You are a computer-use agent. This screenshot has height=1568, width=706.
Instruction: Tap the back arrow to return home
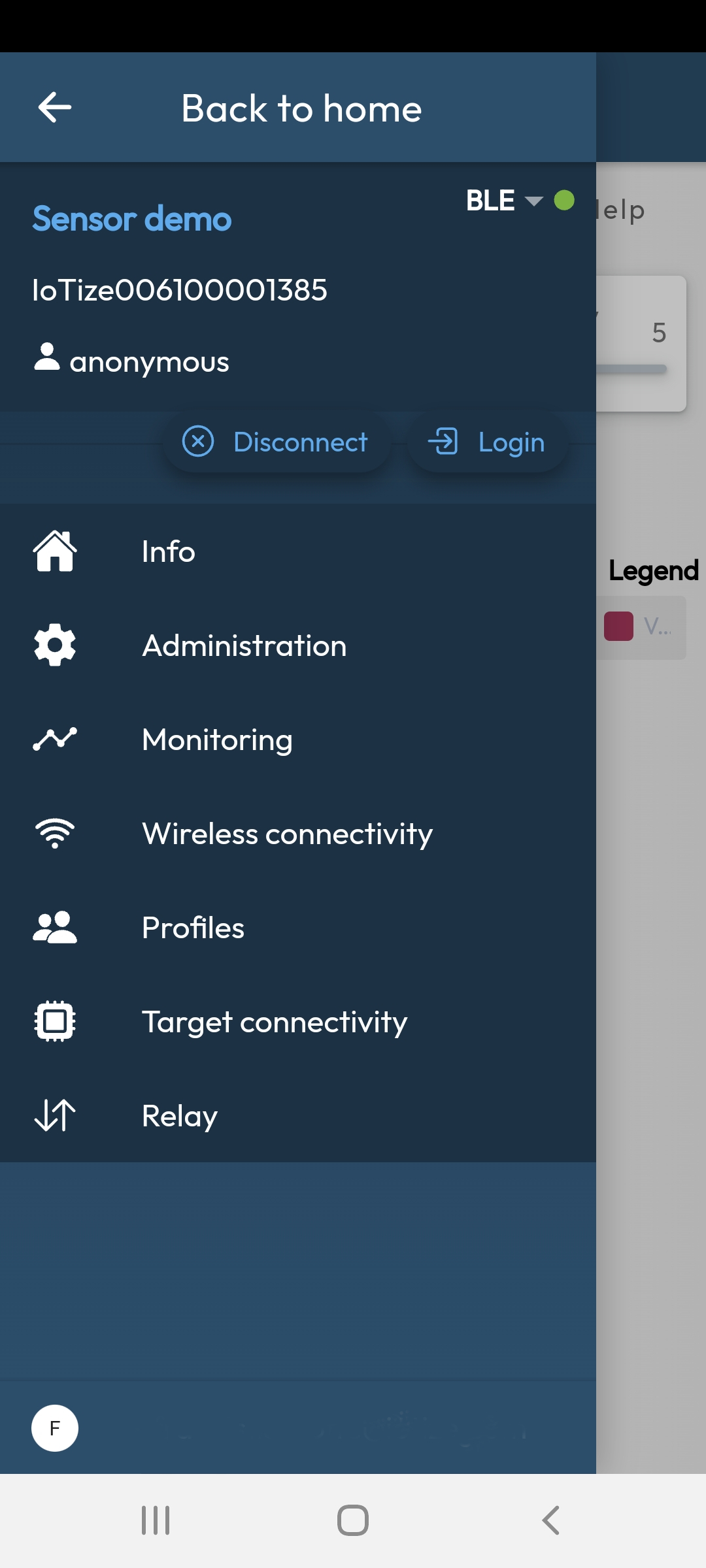click(x=55, y=108)
